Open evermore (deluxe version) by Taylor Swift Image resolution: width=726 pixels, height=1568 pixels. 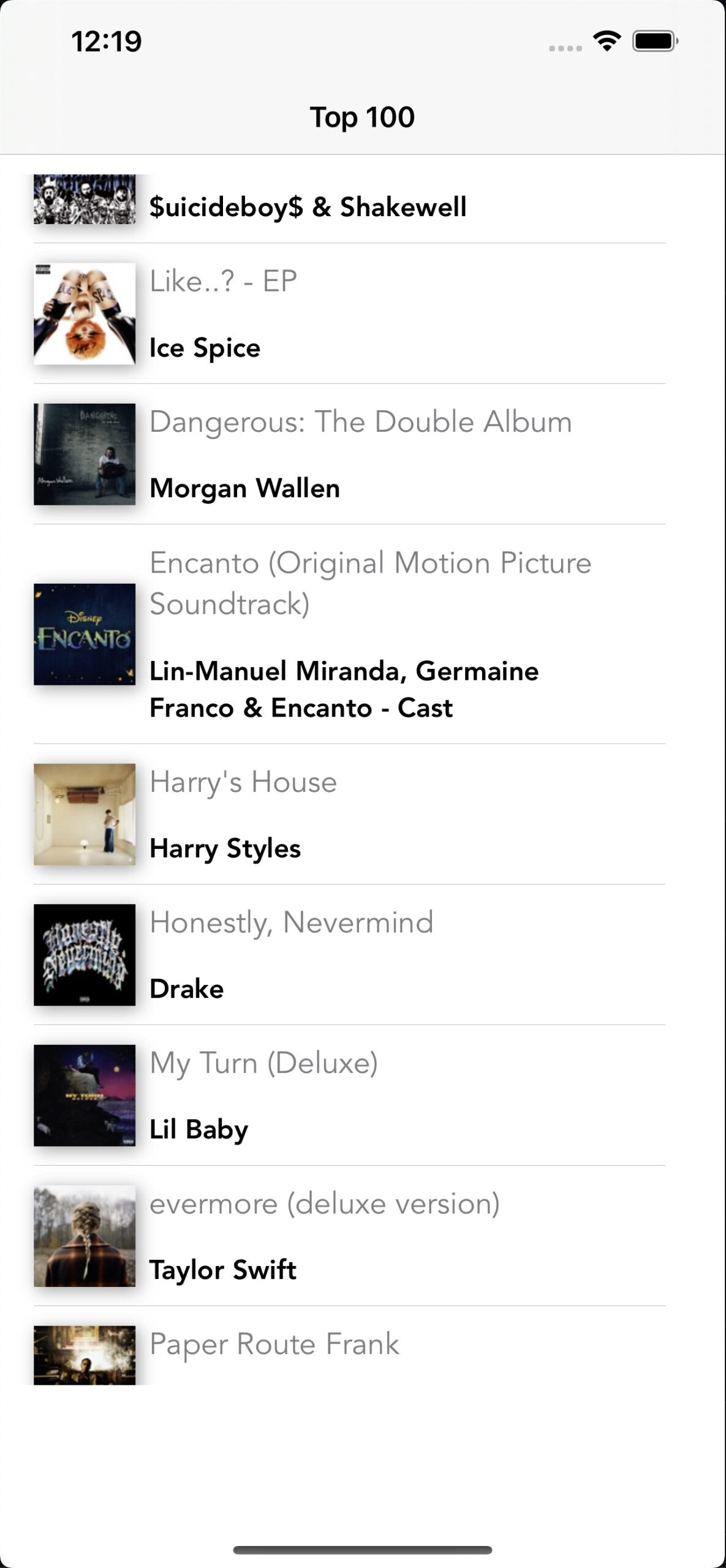[x=349, y=1235]
